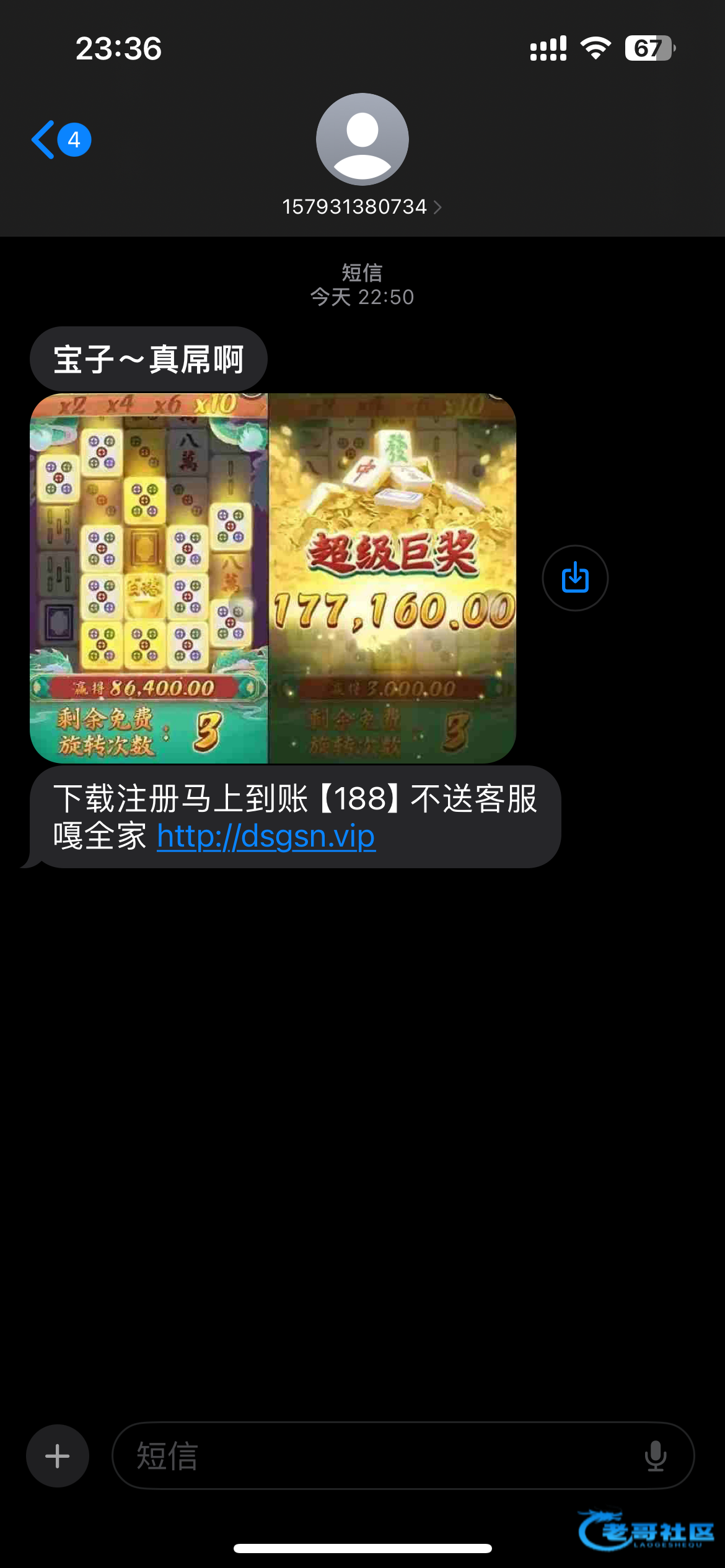Open the plus attachments menu
This screenshot has height=1568, width=725.
pos(58,1456)
